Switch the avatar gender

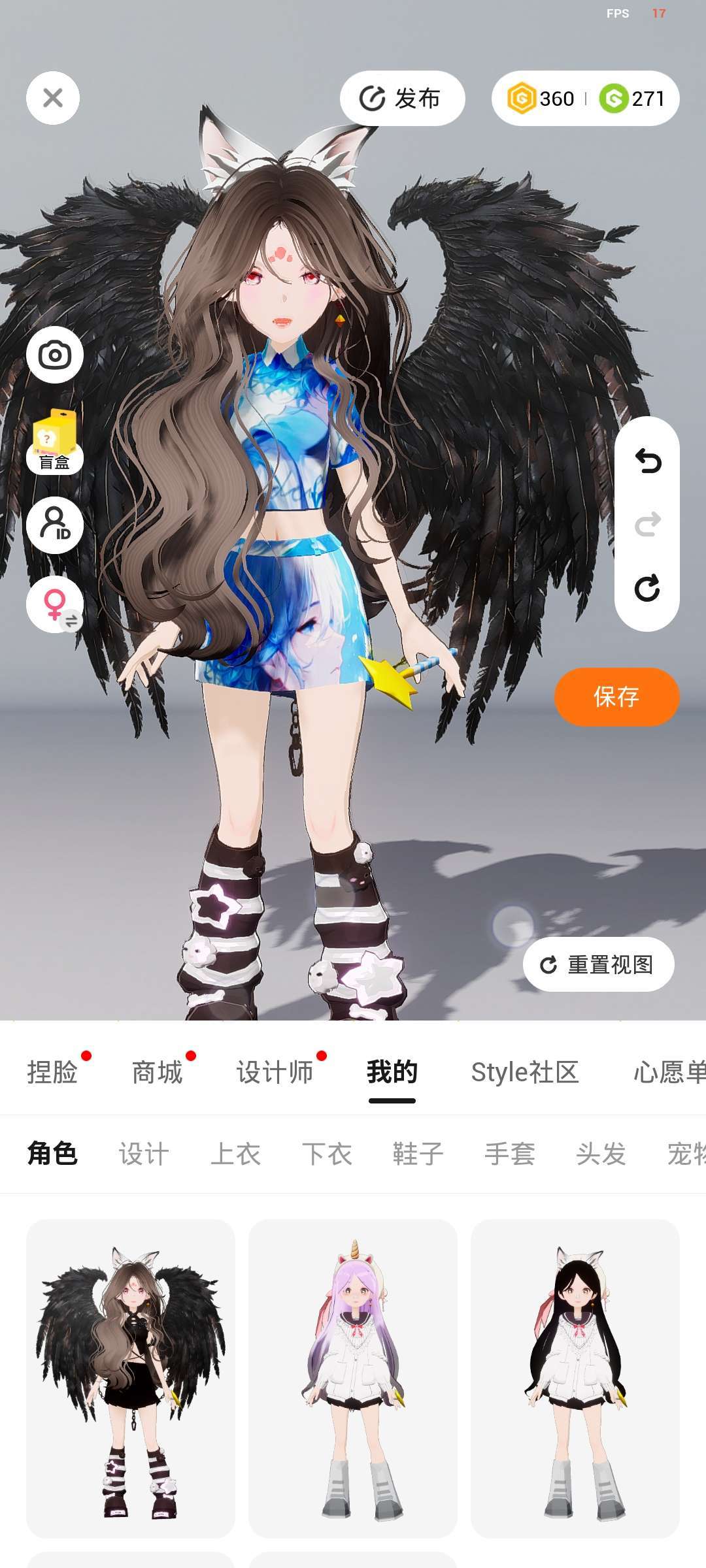point(55,604)
